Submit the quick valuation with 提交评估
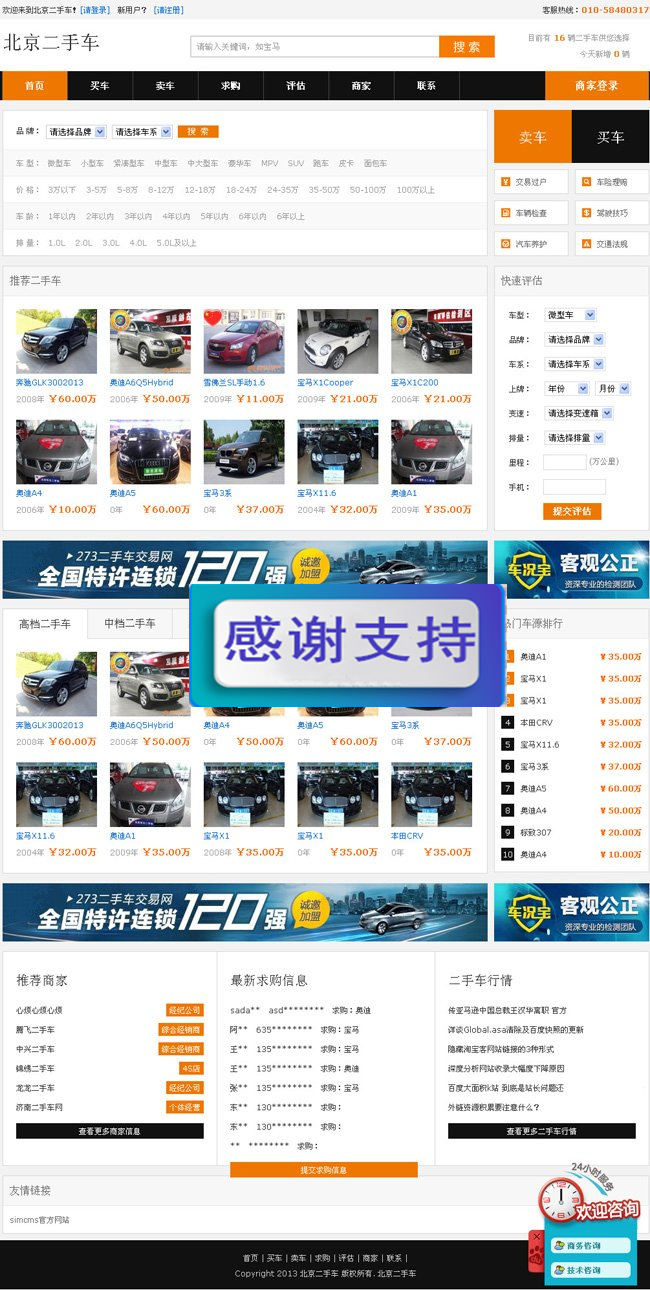This screenshot has height=1290, width=650. pyautogui.click(x=571, y=511)
